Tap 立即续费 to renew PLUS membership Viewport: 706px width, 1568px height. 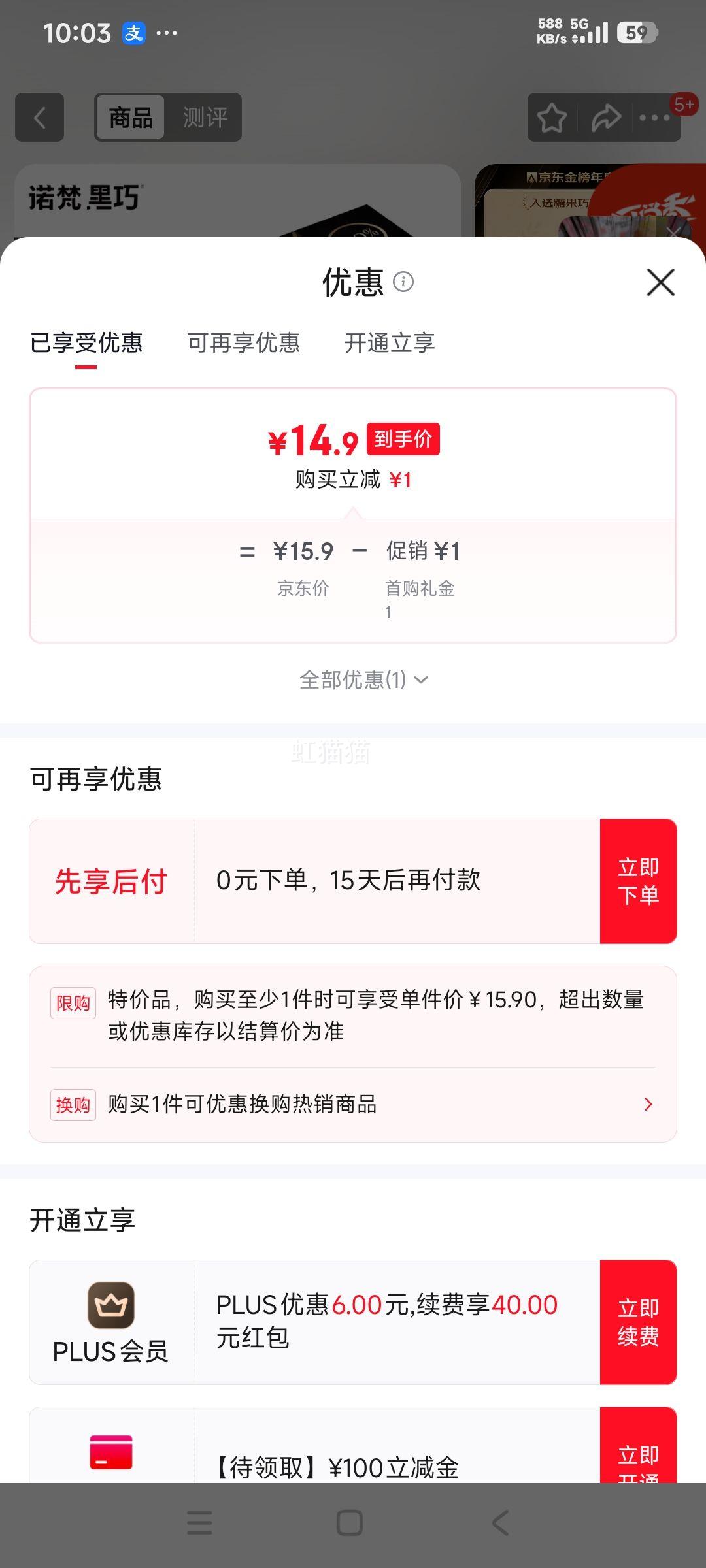[638, 1320]
